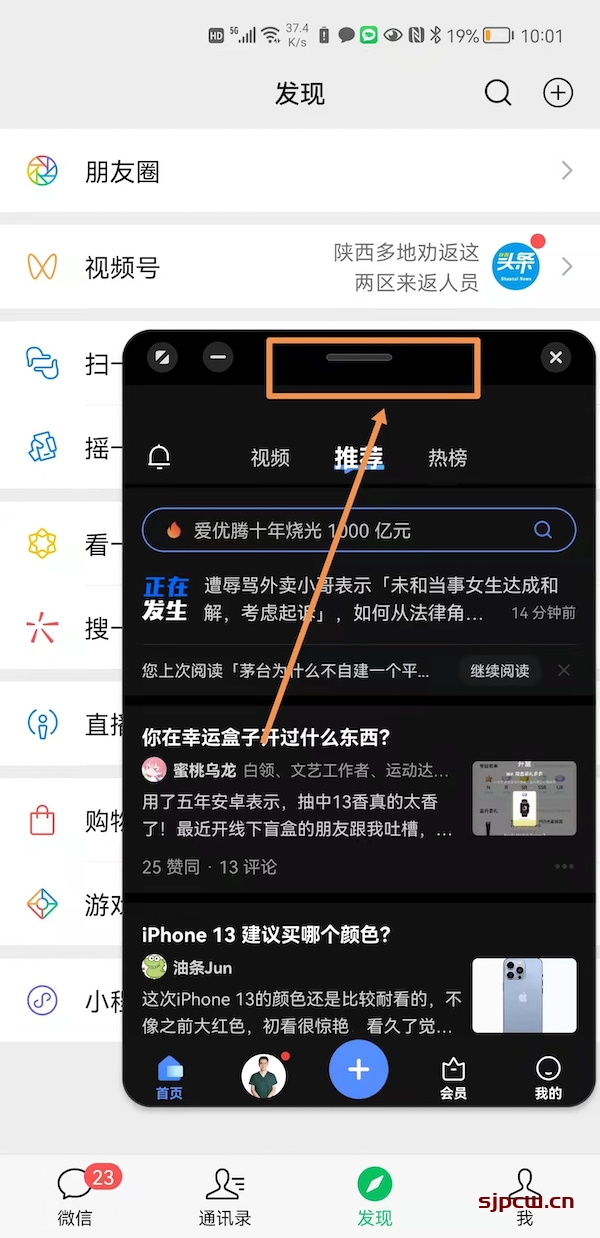The height and width of the screenshot is (1238, 600).
Task: Open iPhone 13 建议买哪个颜色 post
Action: click(266, 935)
